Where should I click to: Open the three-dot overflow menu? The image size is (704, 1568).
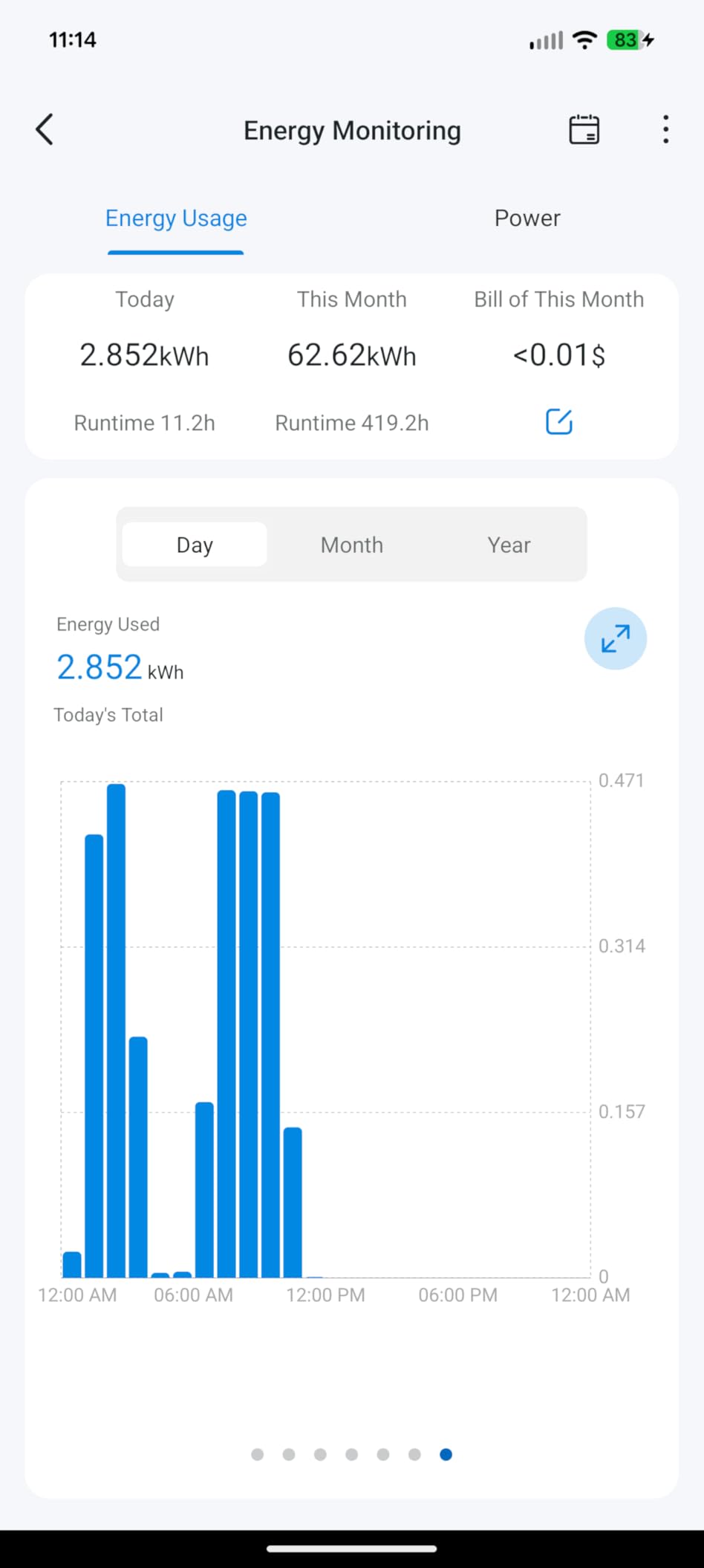[x=665, y=130]
